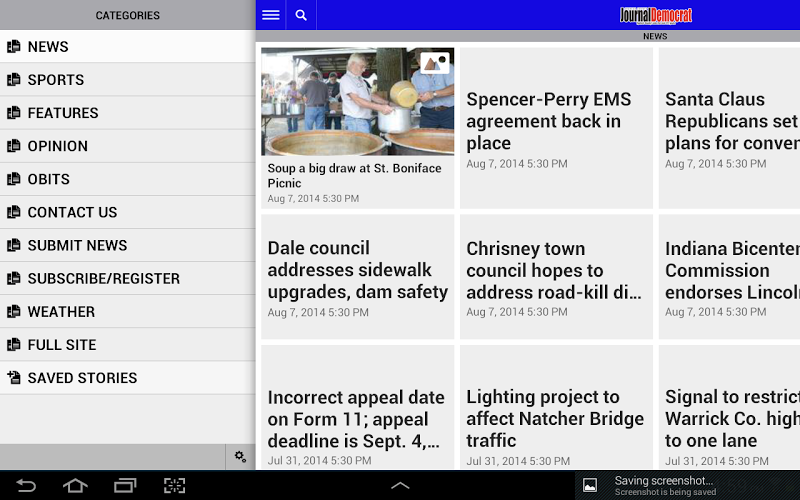Open the Features category
The height and width of the screenshot is (500, 800).
click(127, 113)
